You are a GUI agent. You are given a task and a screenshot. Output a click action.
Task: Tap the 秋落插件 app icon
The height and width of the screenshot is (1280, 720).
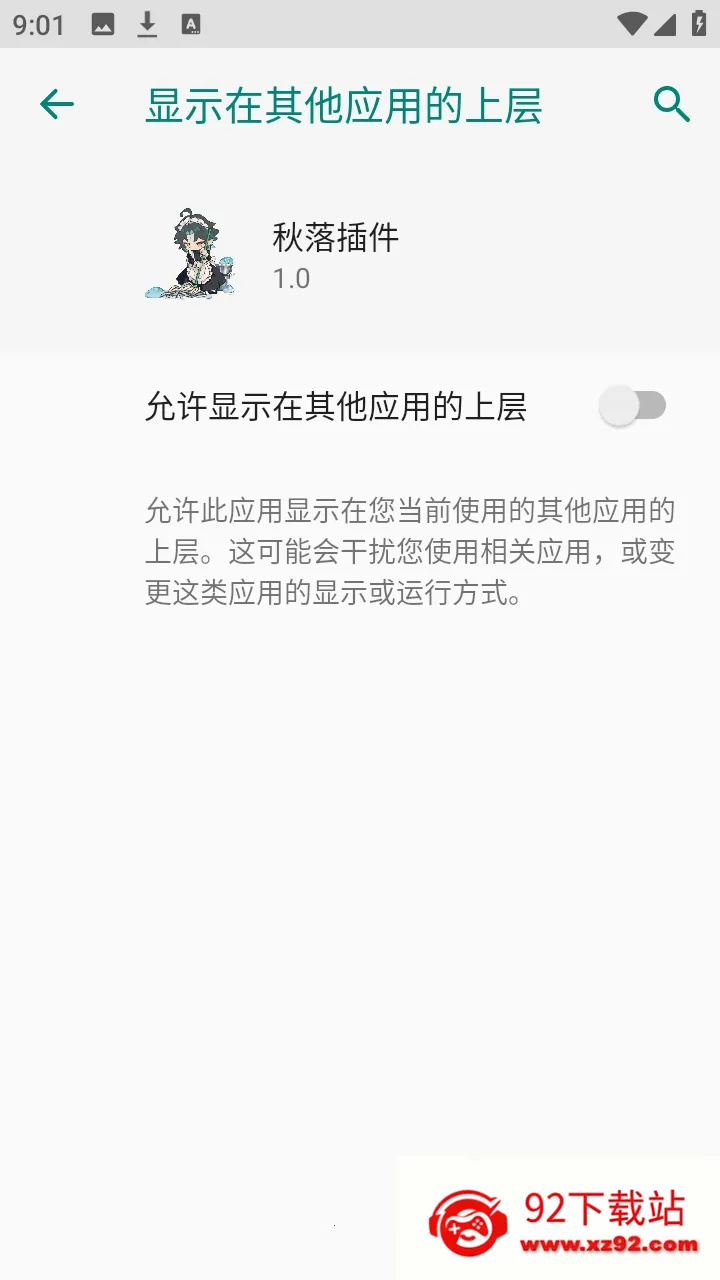pos(192,252)
